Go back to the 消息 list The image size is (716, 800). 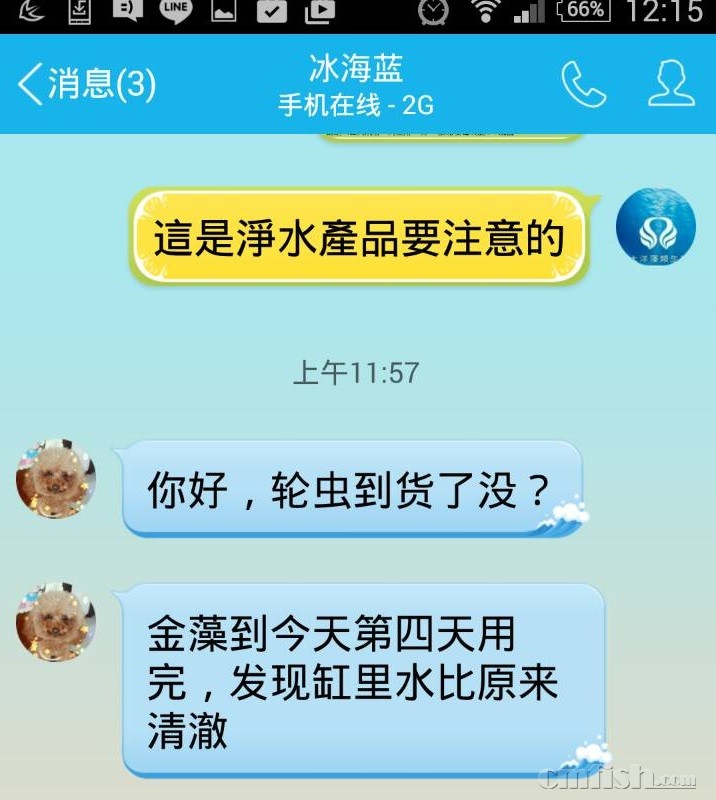click(x=86, y=84)
